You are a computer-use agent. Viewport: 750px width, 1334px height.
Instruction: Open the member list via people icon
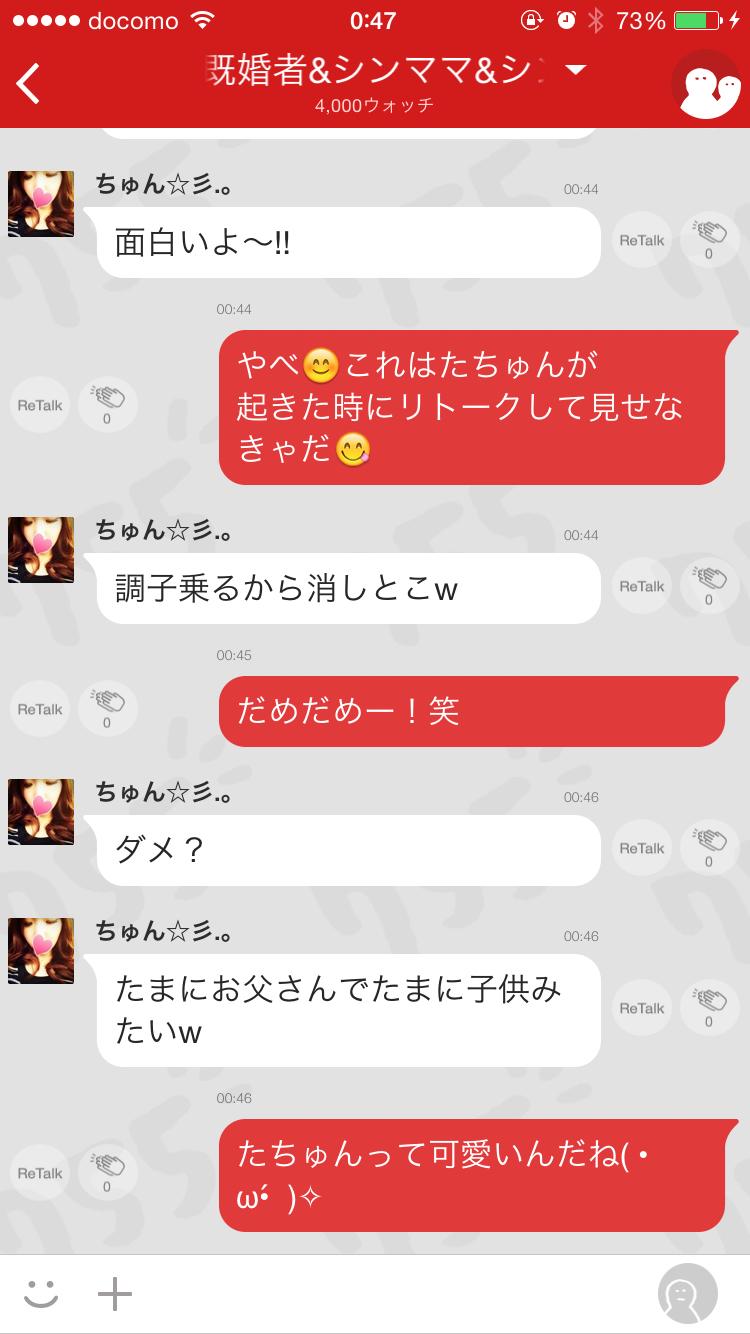706,85
